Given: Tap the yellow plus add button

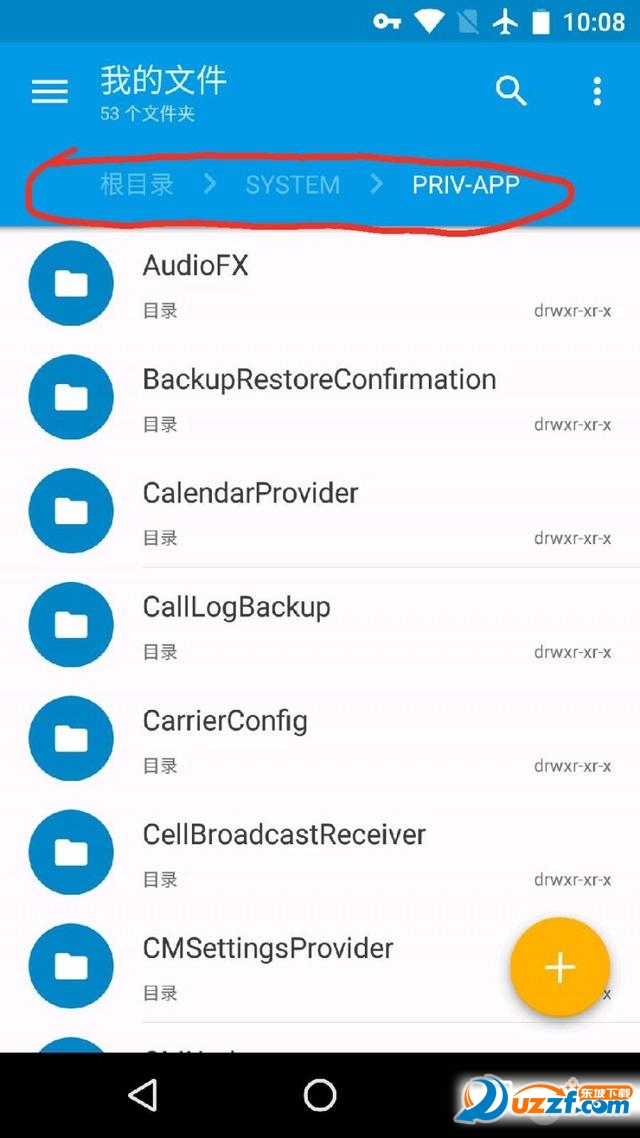Looking at the screenshot, I should (x=559, y=967).
